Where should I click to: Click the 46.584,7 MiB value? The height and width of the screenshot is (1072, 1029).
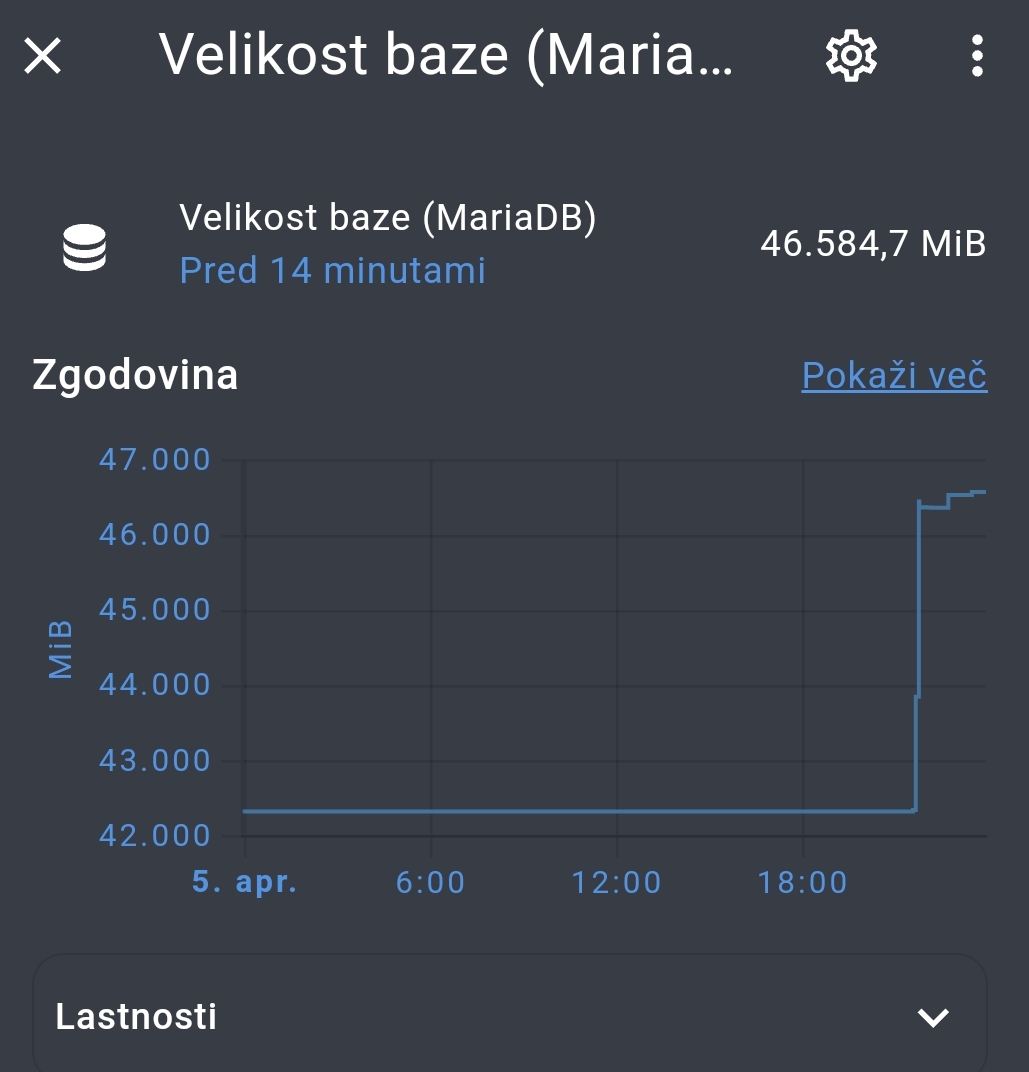click(873, 242)
